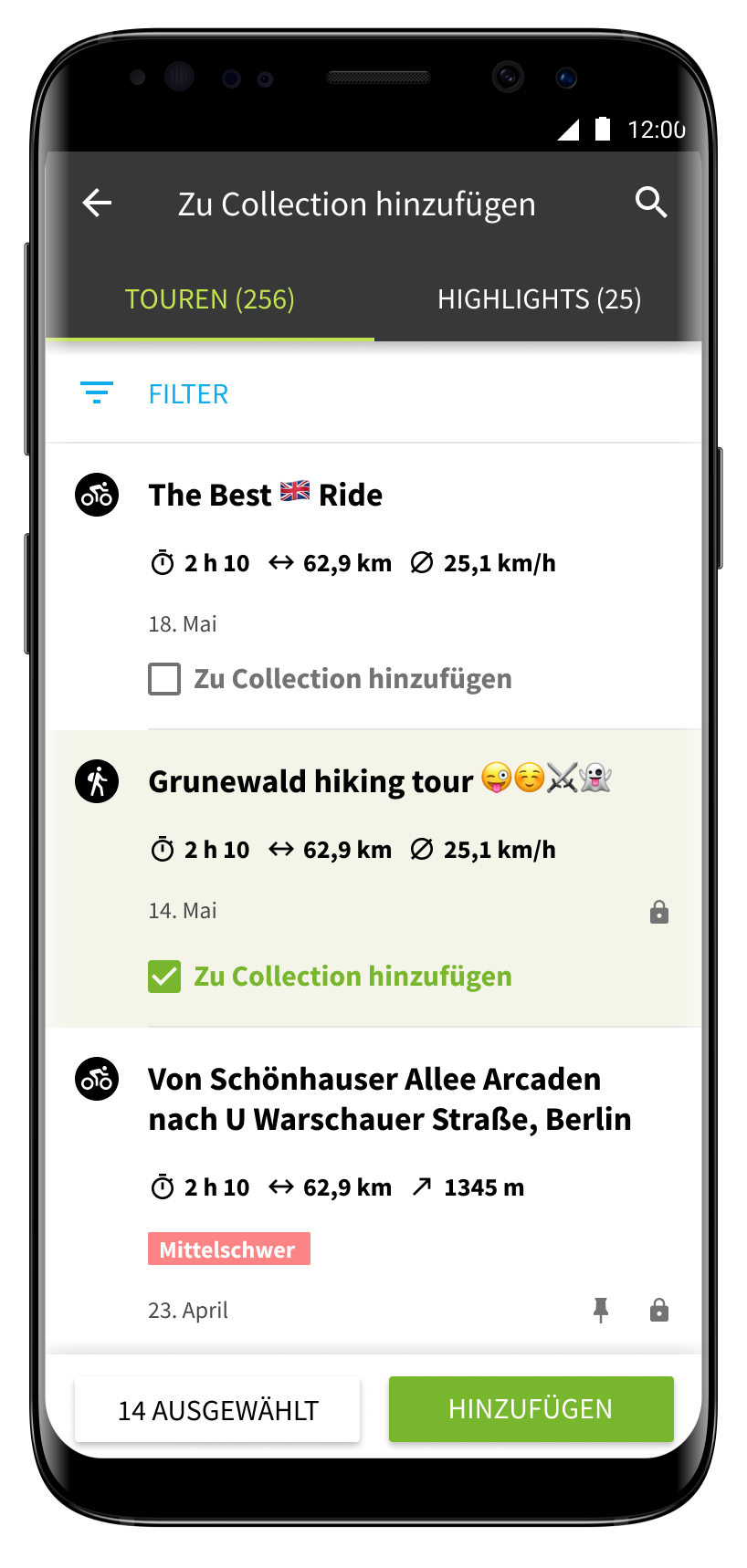This screenshot has width=747, height=1568.
Task: Uncheck the Grunewald hiking tour checkbox
Action: pos(164,977)
